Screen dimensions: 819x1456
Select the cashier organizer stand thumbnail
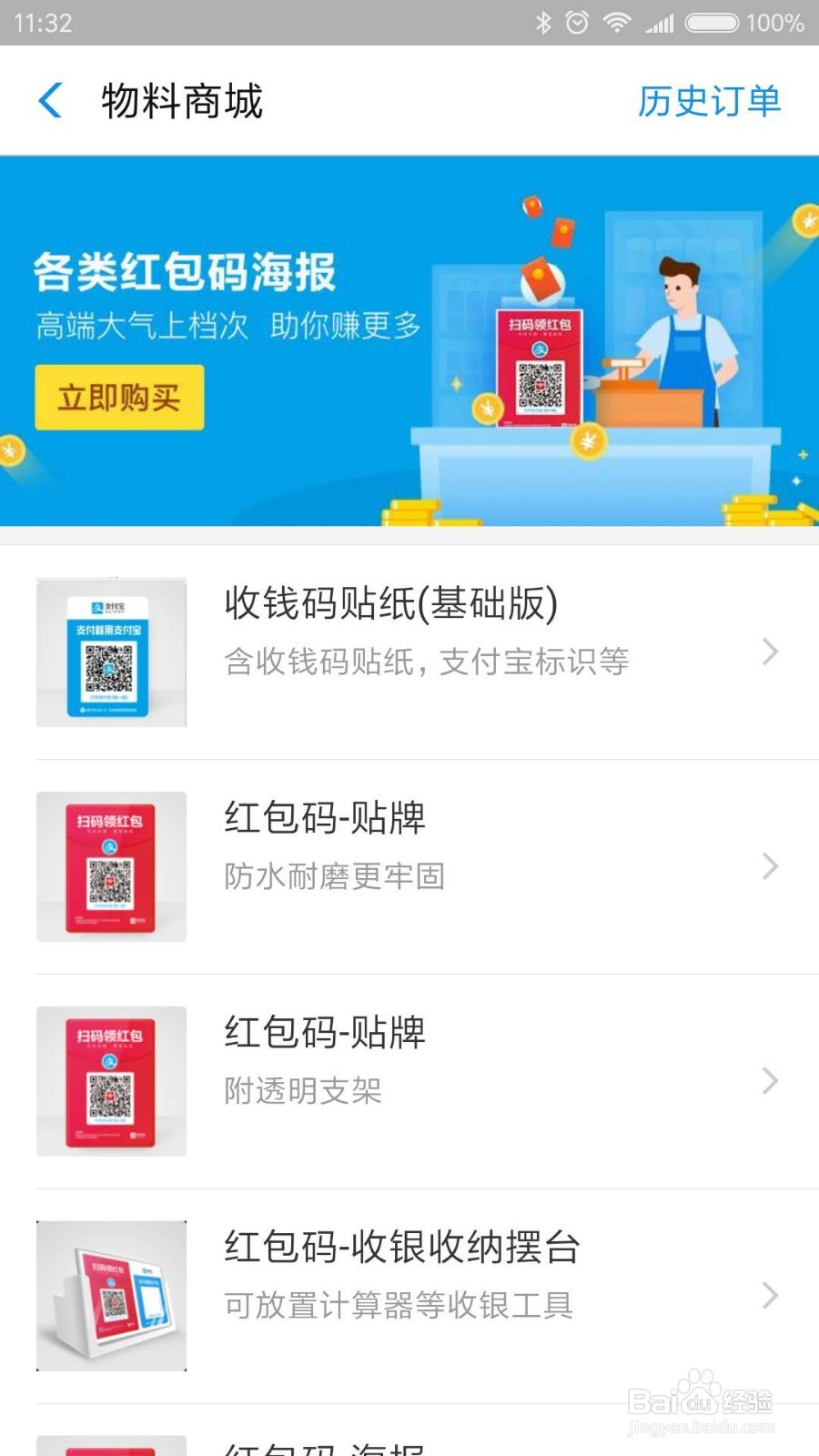click(110, 1296)
